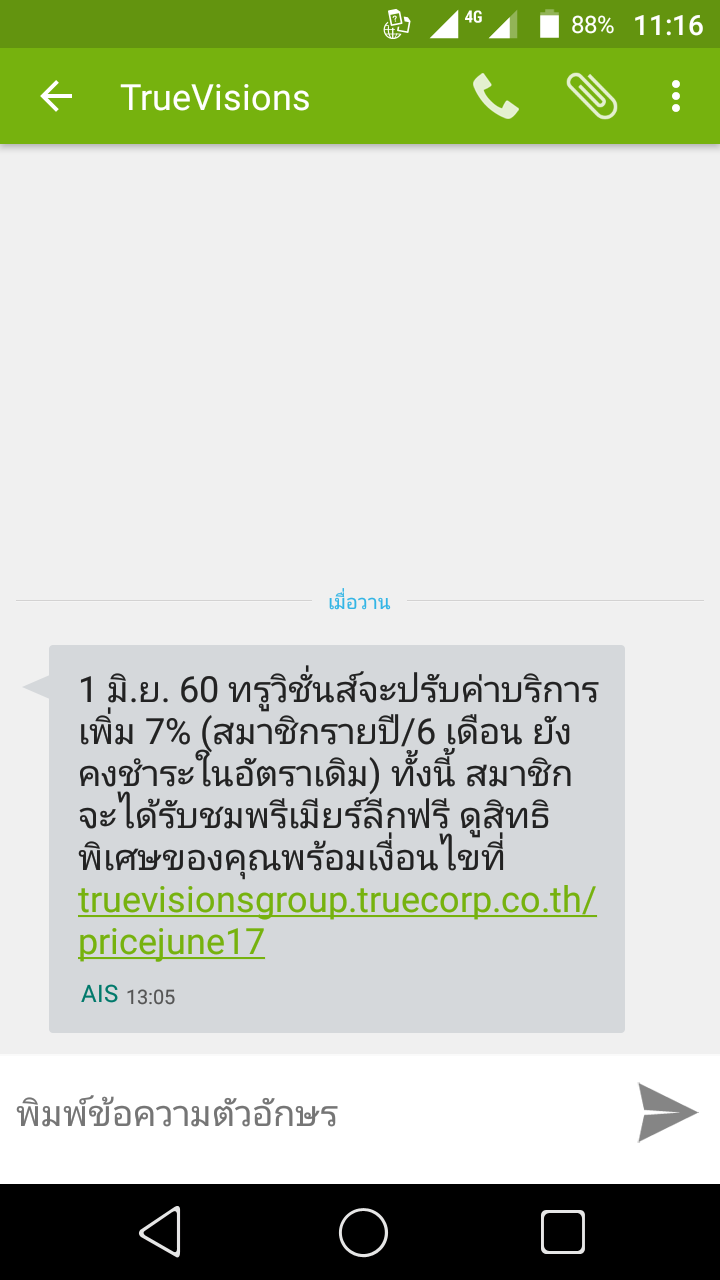Viewport: 720px width, 1280px height.
Task: Send the message with the arrow icon
Action: tap(668, 1112)
